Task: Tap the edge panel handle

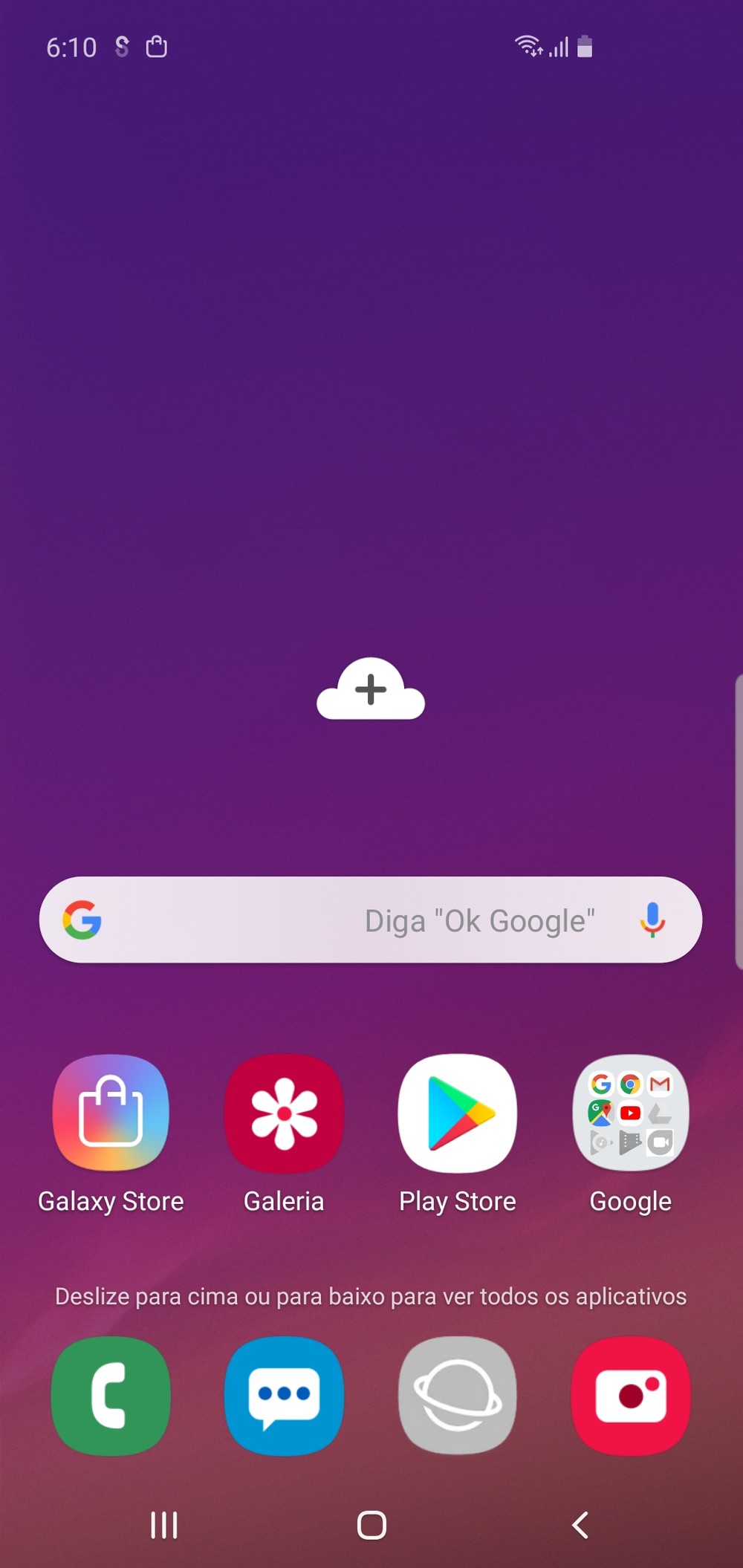Action: (738, 821)
